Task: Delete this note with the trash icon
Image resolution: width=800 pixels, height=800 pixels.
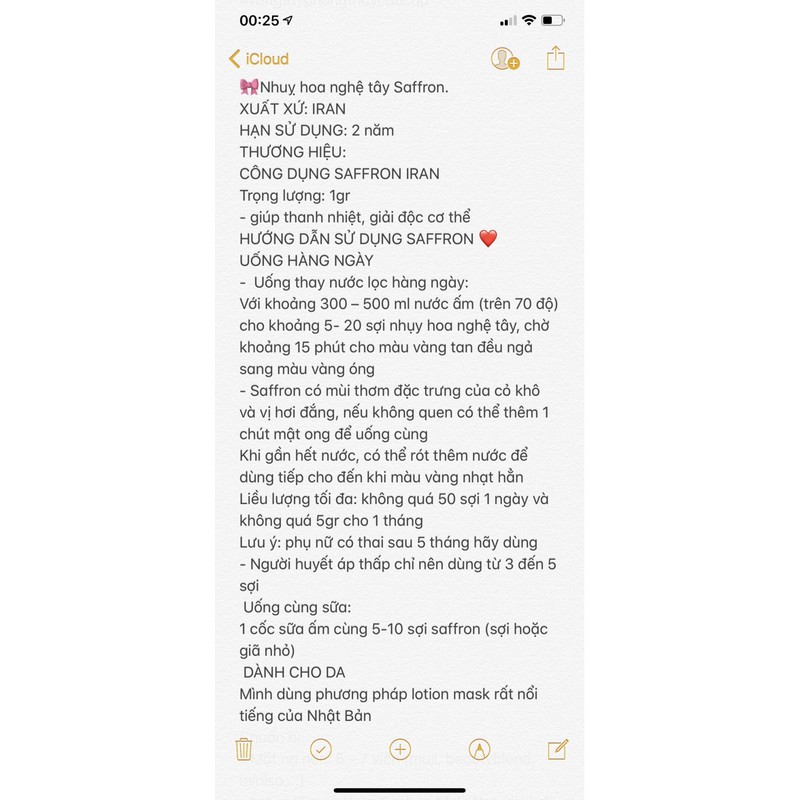Action: (x=244, y=749)
